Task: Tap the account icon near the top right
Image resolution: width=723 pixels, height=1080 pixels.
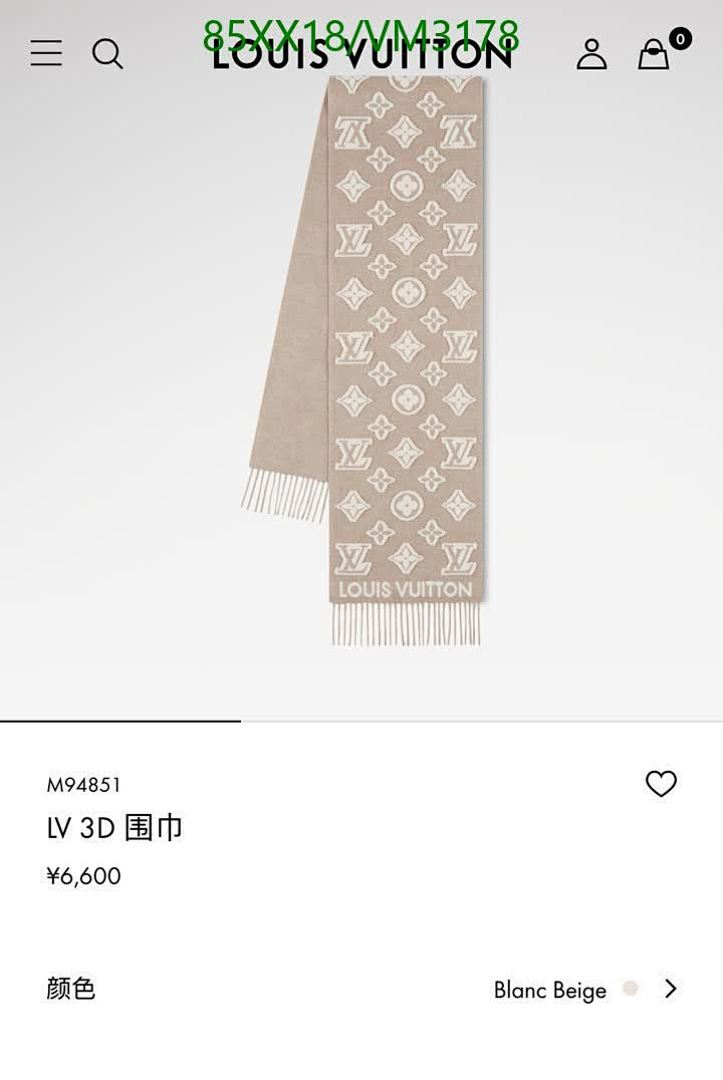Action: pos(593,55)
